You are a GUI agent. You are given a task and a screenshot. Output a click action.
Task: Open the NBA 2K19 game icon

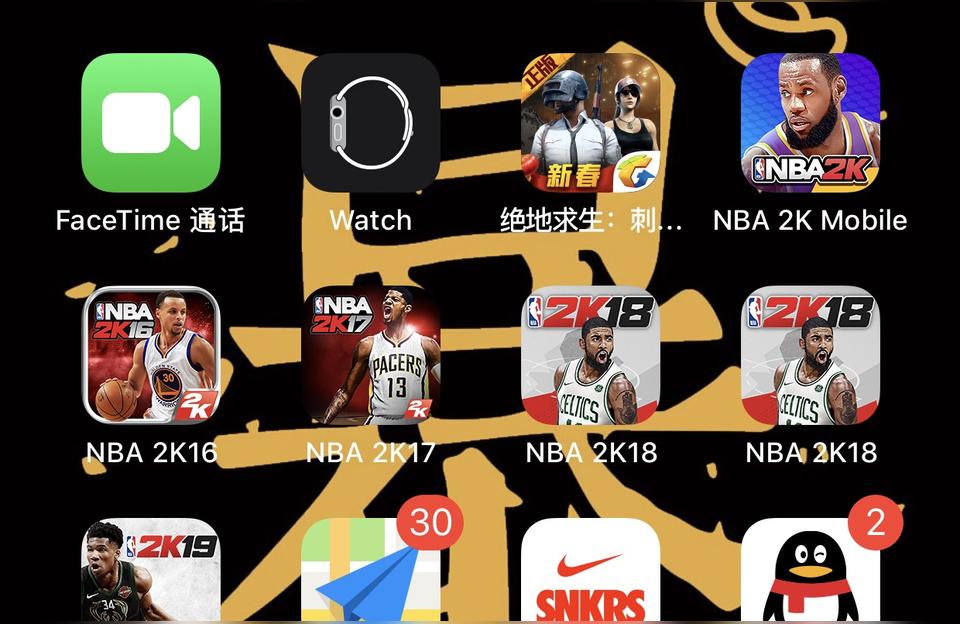tap(150, 572)
